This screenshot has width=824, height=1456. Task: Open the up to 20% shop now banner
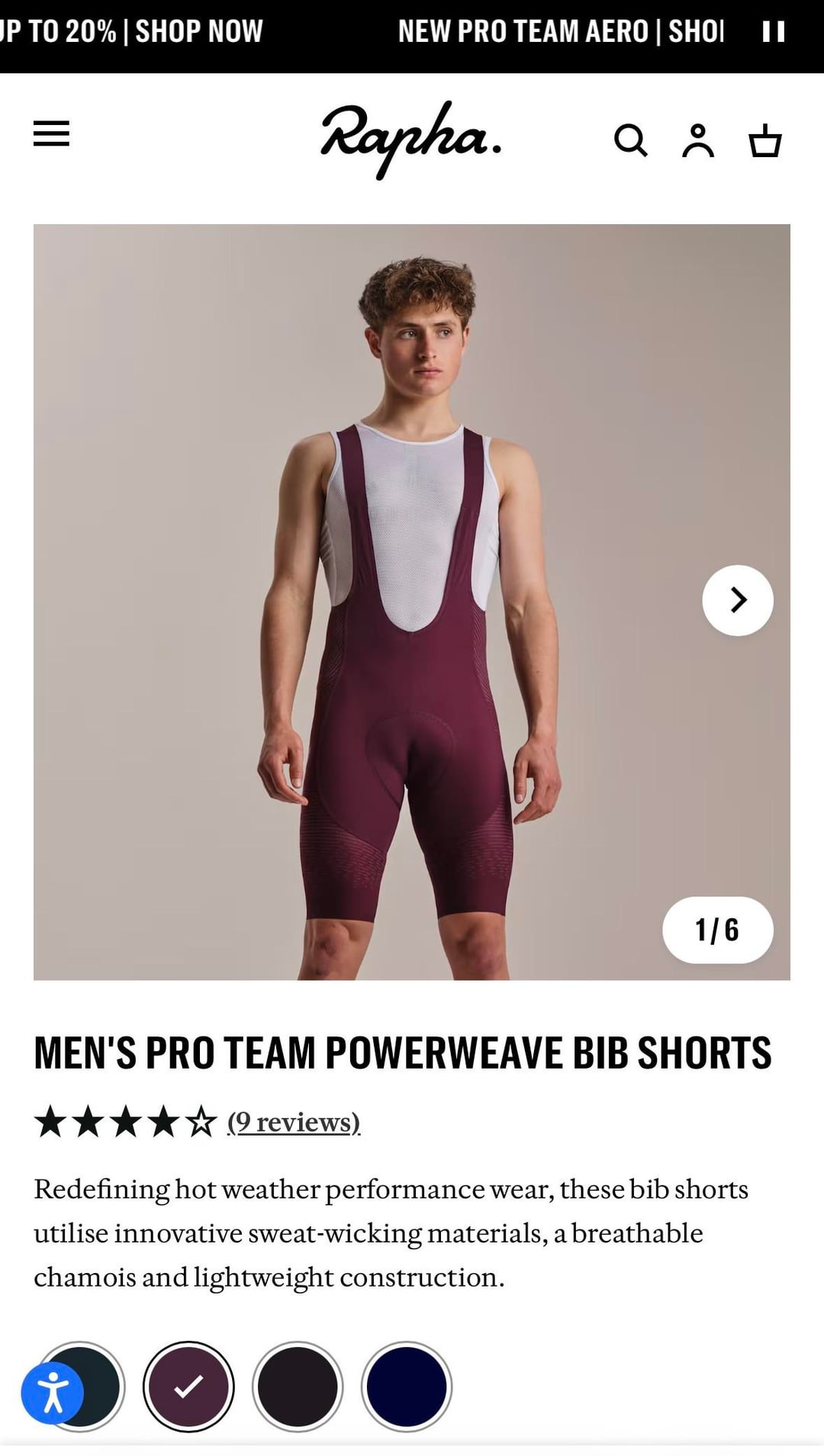134,31
